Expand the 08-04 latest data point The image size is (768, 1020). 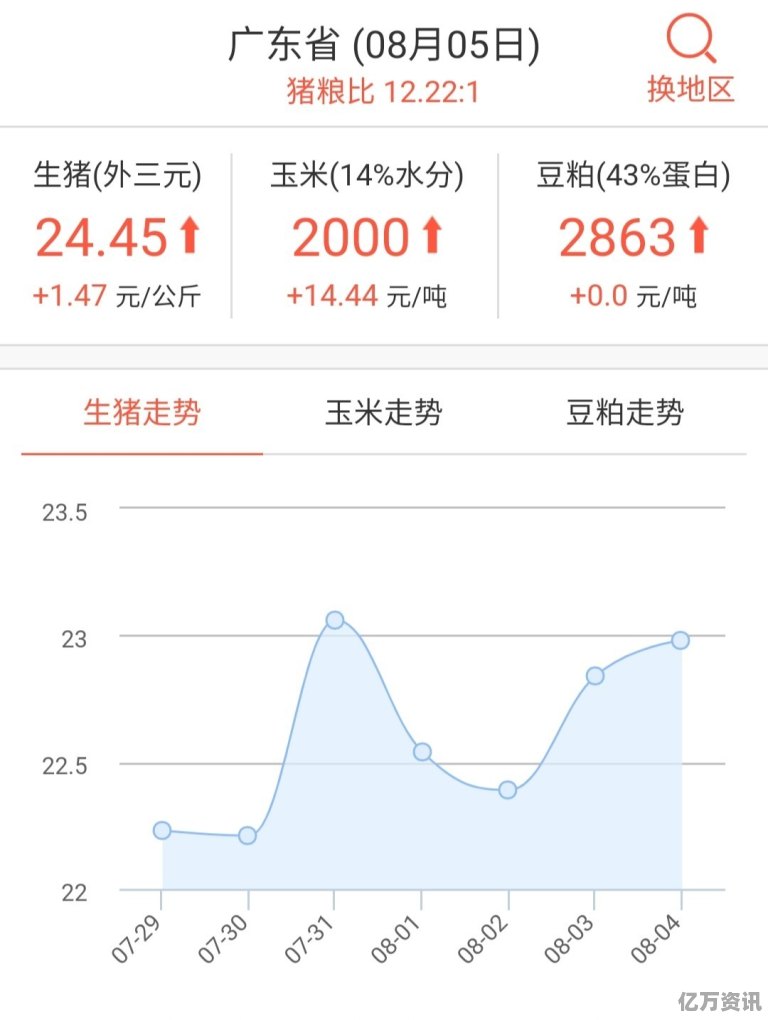click(680, 640)
